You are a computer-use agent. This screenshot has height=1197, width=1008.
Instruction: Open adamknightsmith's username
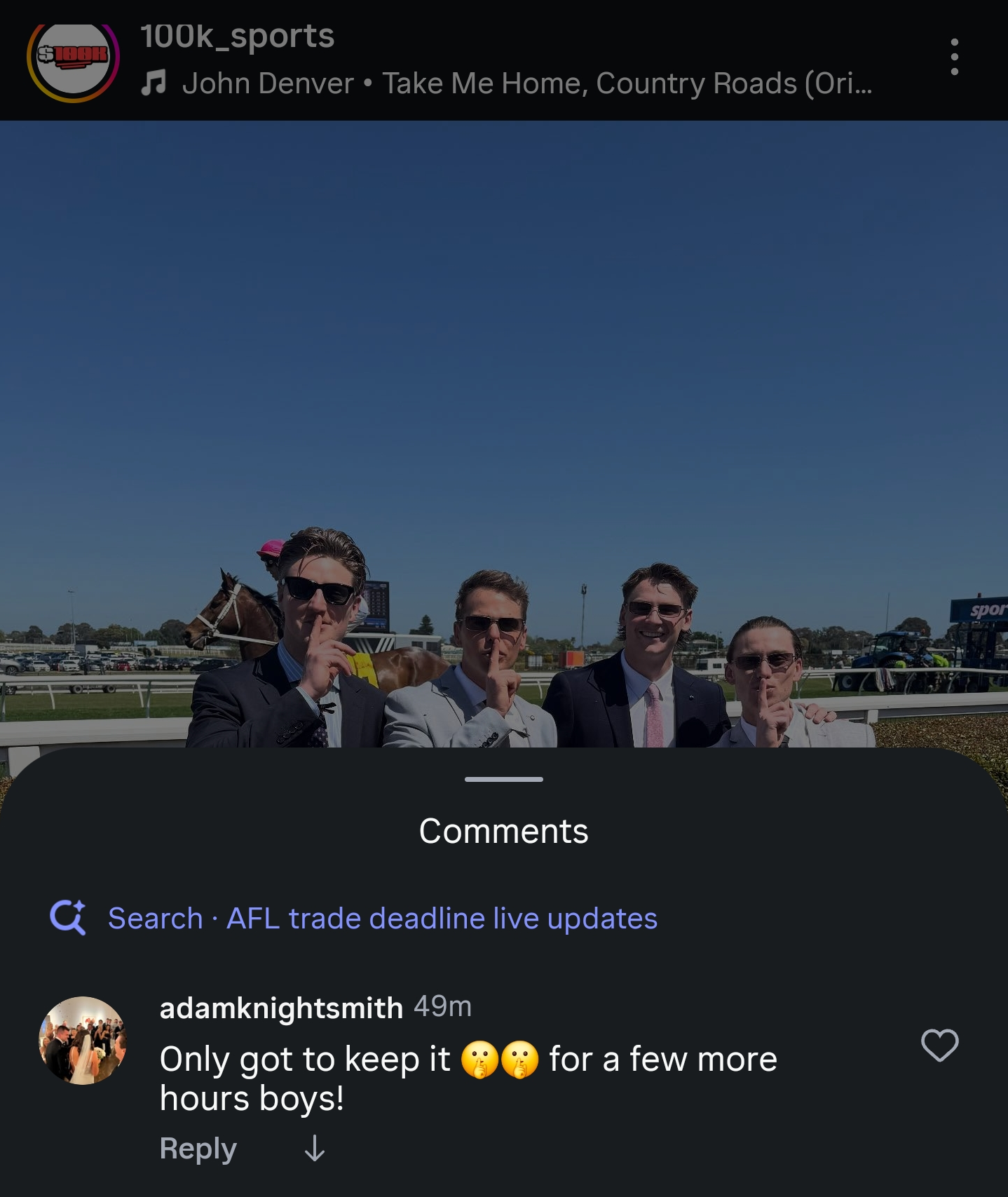point(281,1008)
